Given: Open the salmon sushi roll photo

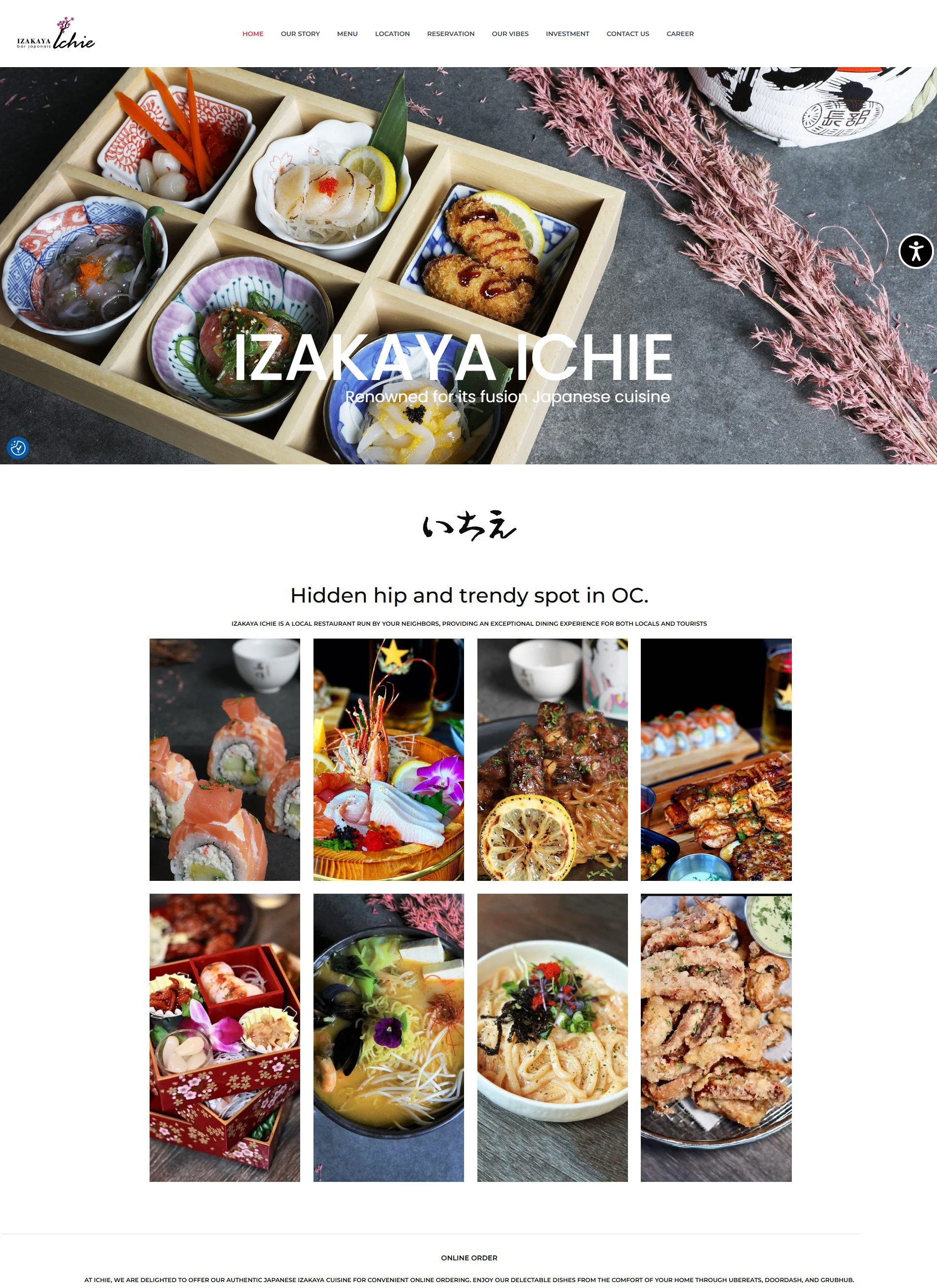Looking at the screenshot, I should (225, 759).
